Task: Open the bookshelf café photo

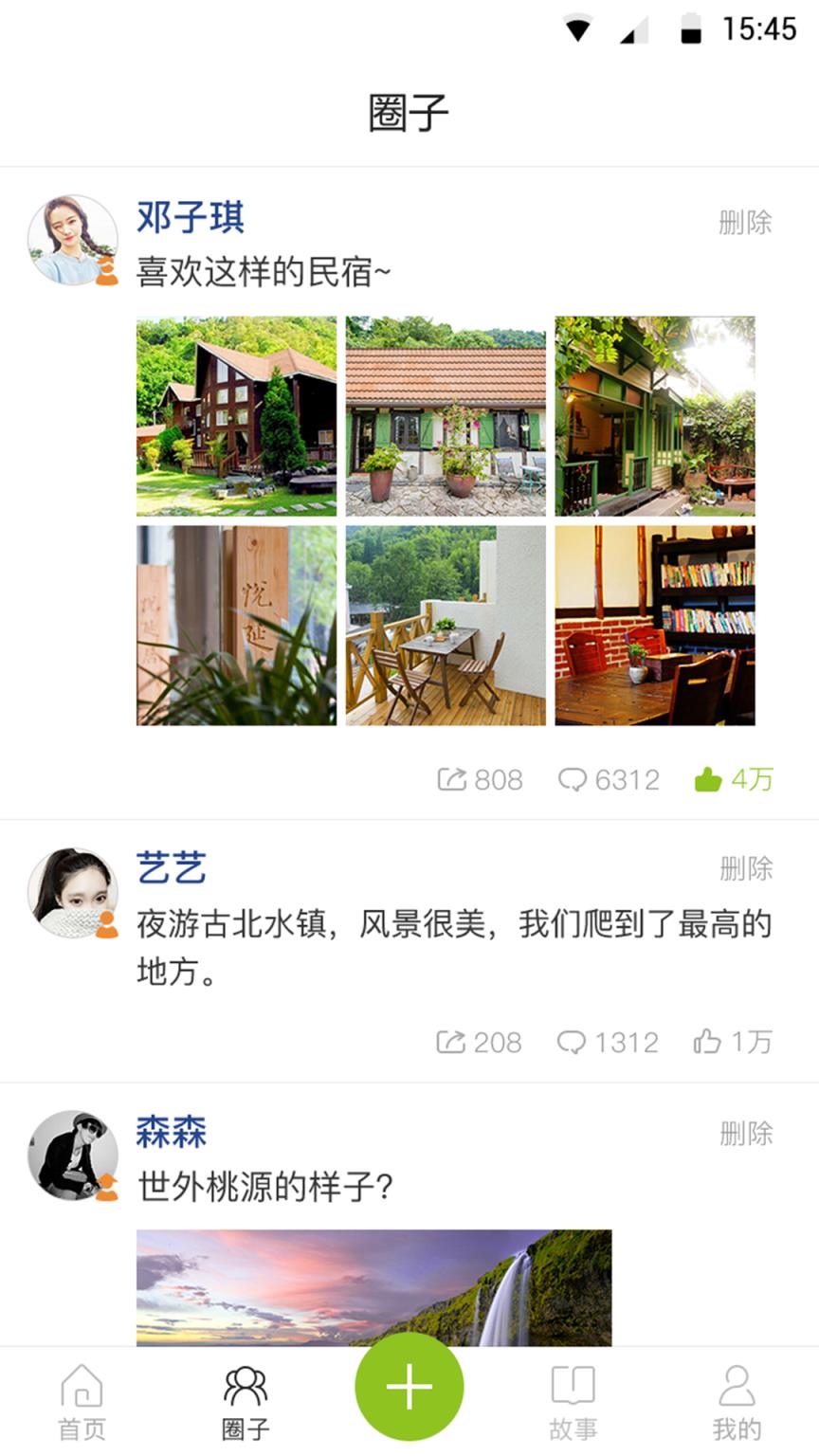Action: point(655,626)
